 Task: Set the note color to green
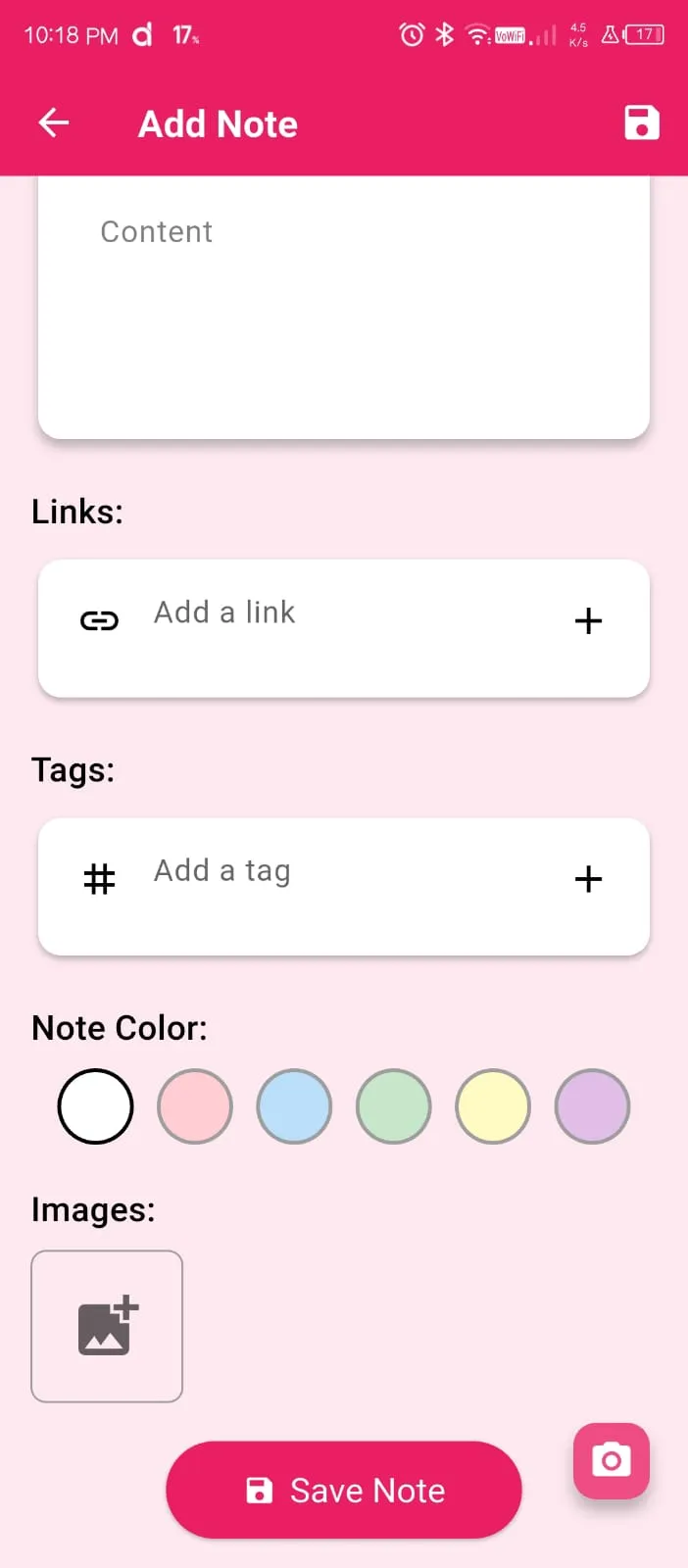[394, 1106]
